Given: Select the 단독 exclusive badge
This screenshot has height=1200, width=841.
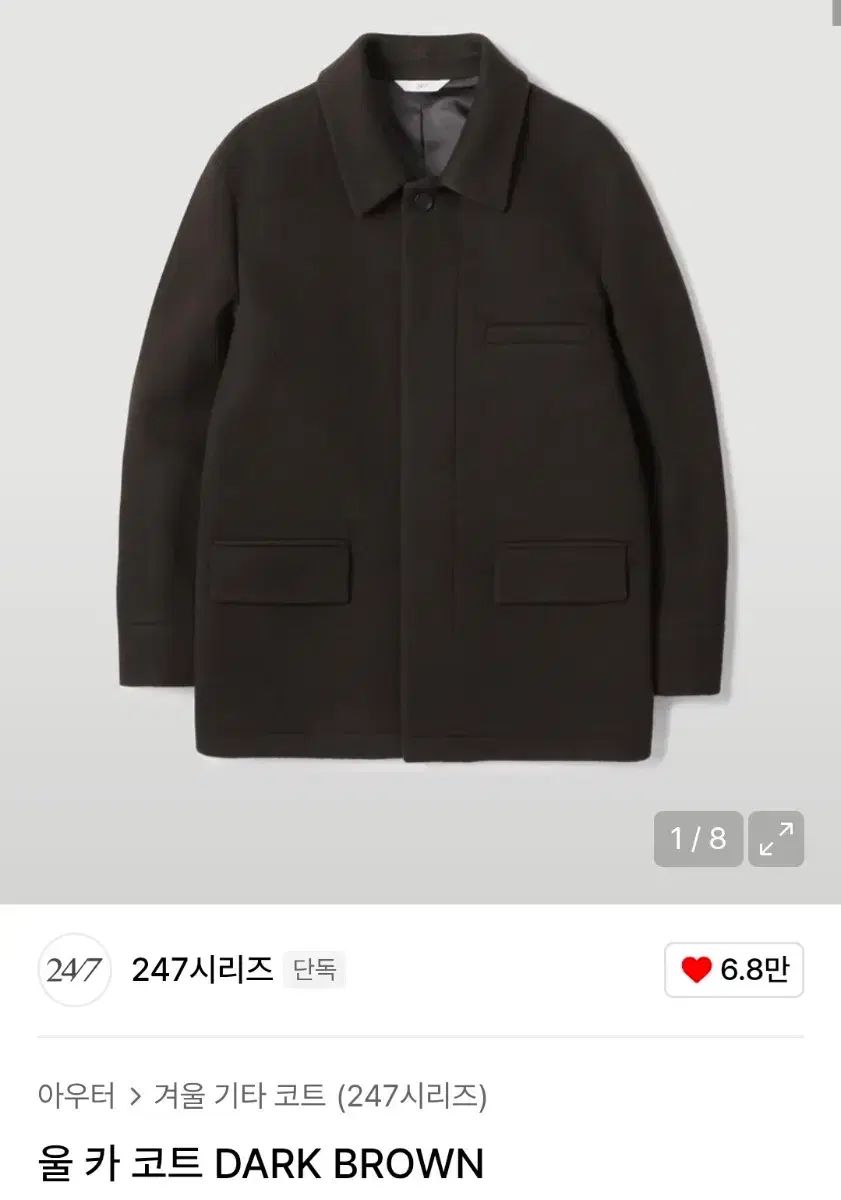Looking at the screenshot, I should (x=316, y=969).
